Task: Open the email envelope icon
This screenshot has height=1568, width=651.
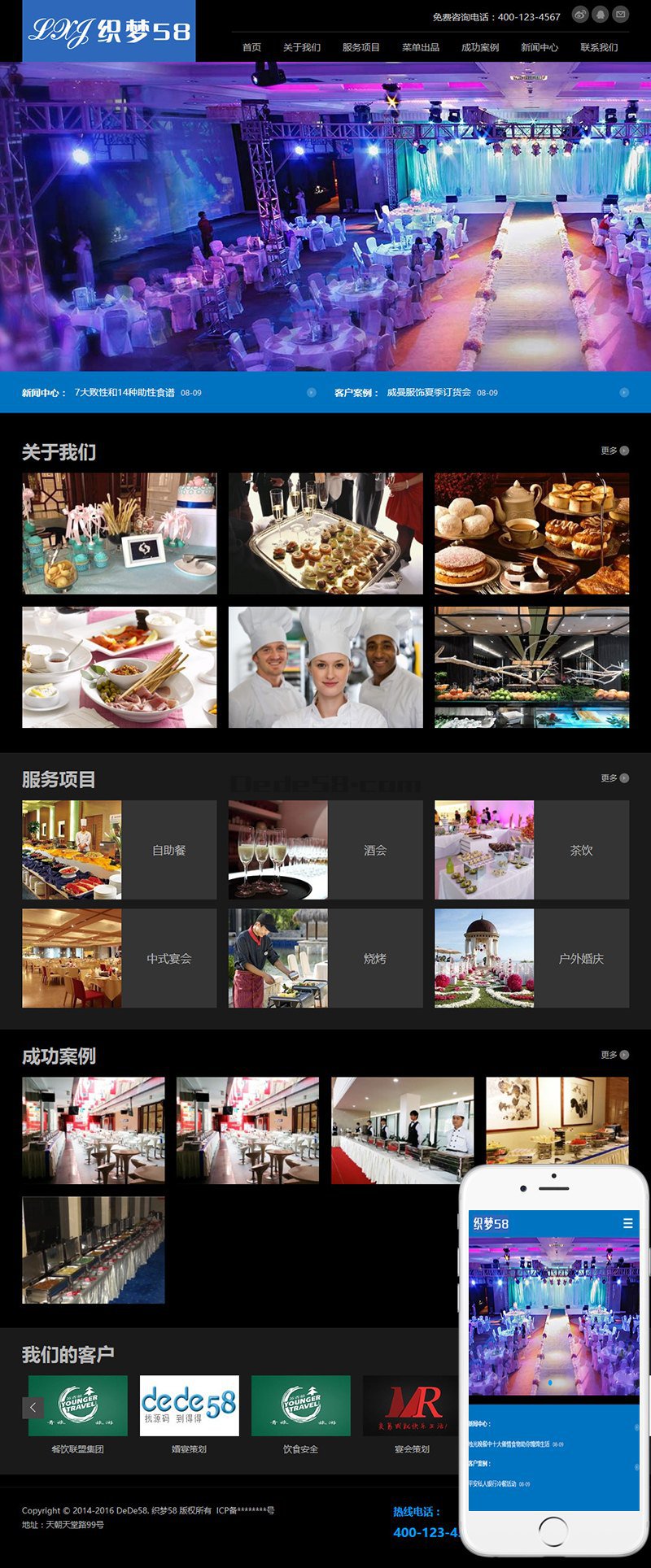Action: click(x=620, y=13)
